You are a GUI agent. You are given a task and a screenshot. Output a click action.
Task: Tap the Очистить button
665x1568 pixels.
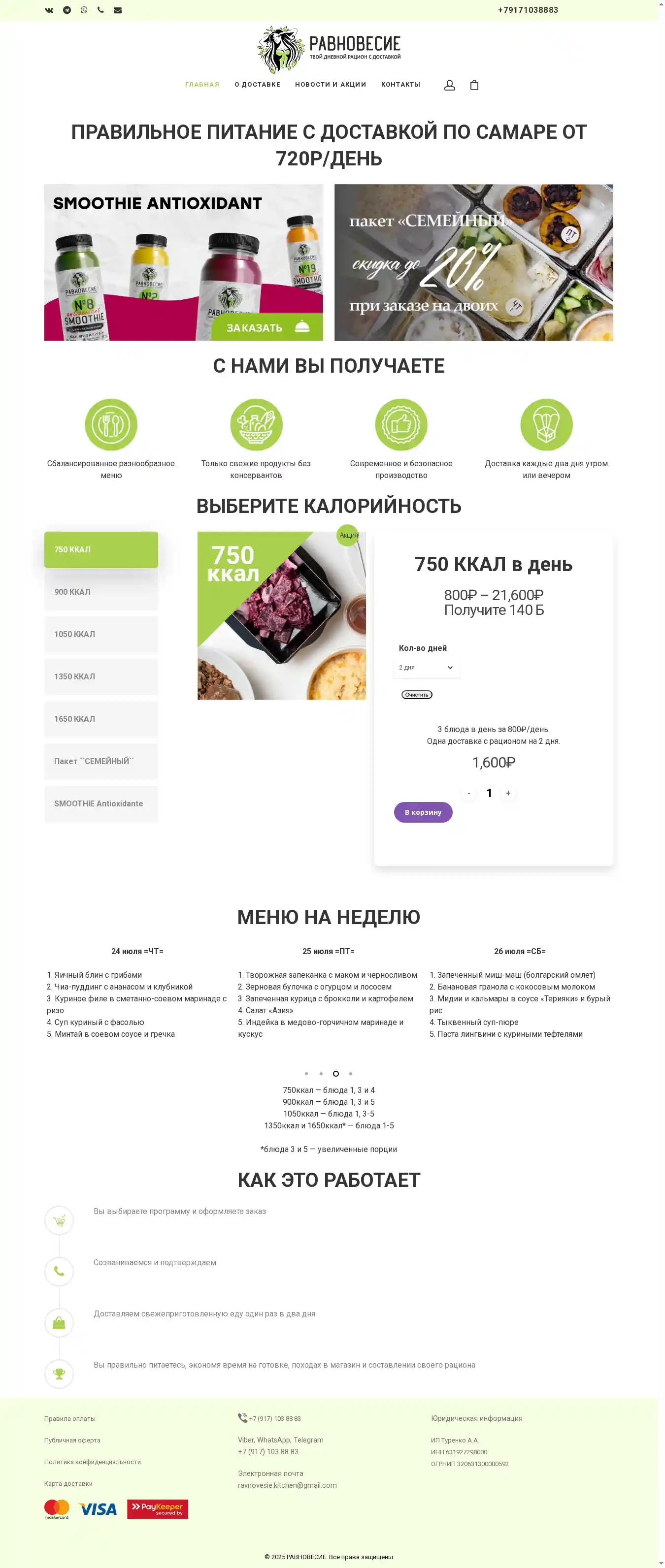[x=417, y=695]
